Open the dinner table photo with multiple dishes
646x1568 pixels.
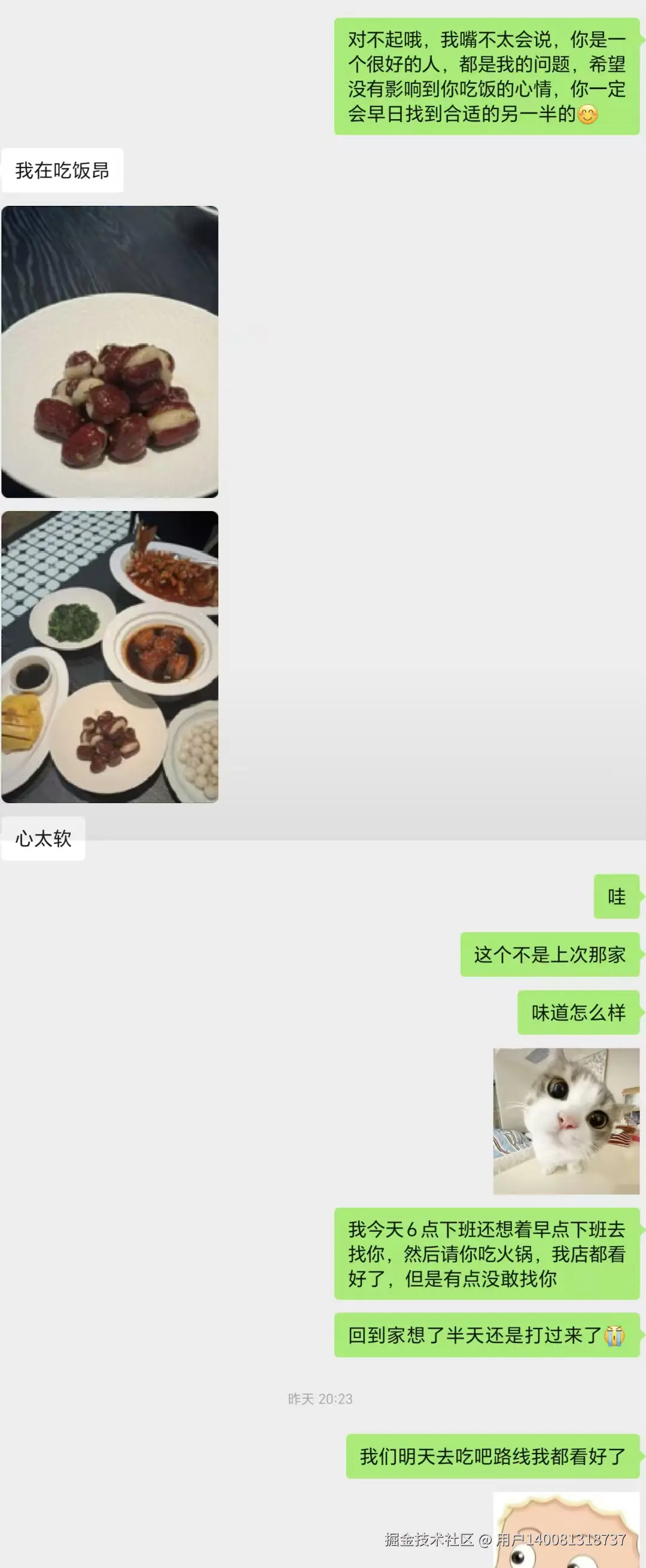(109, 657)
